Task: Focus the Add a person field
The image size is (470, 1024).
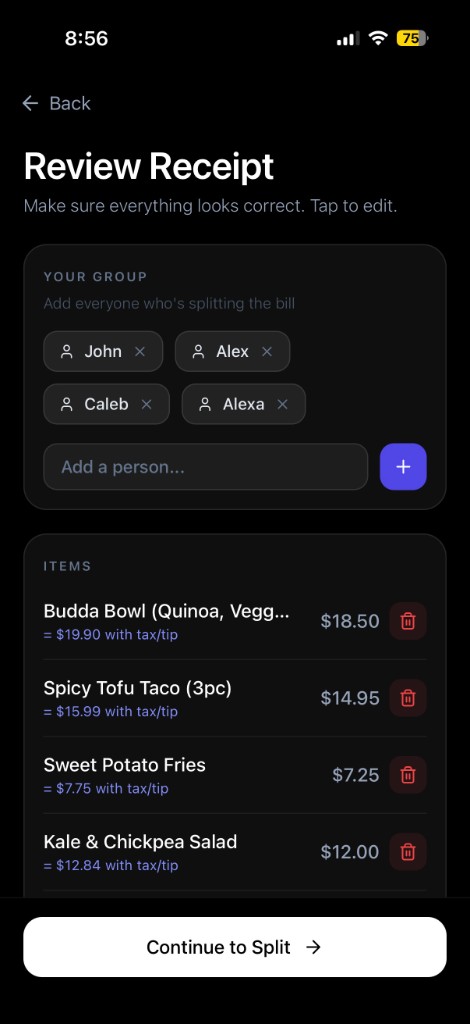Action: [x=206, y=467]
